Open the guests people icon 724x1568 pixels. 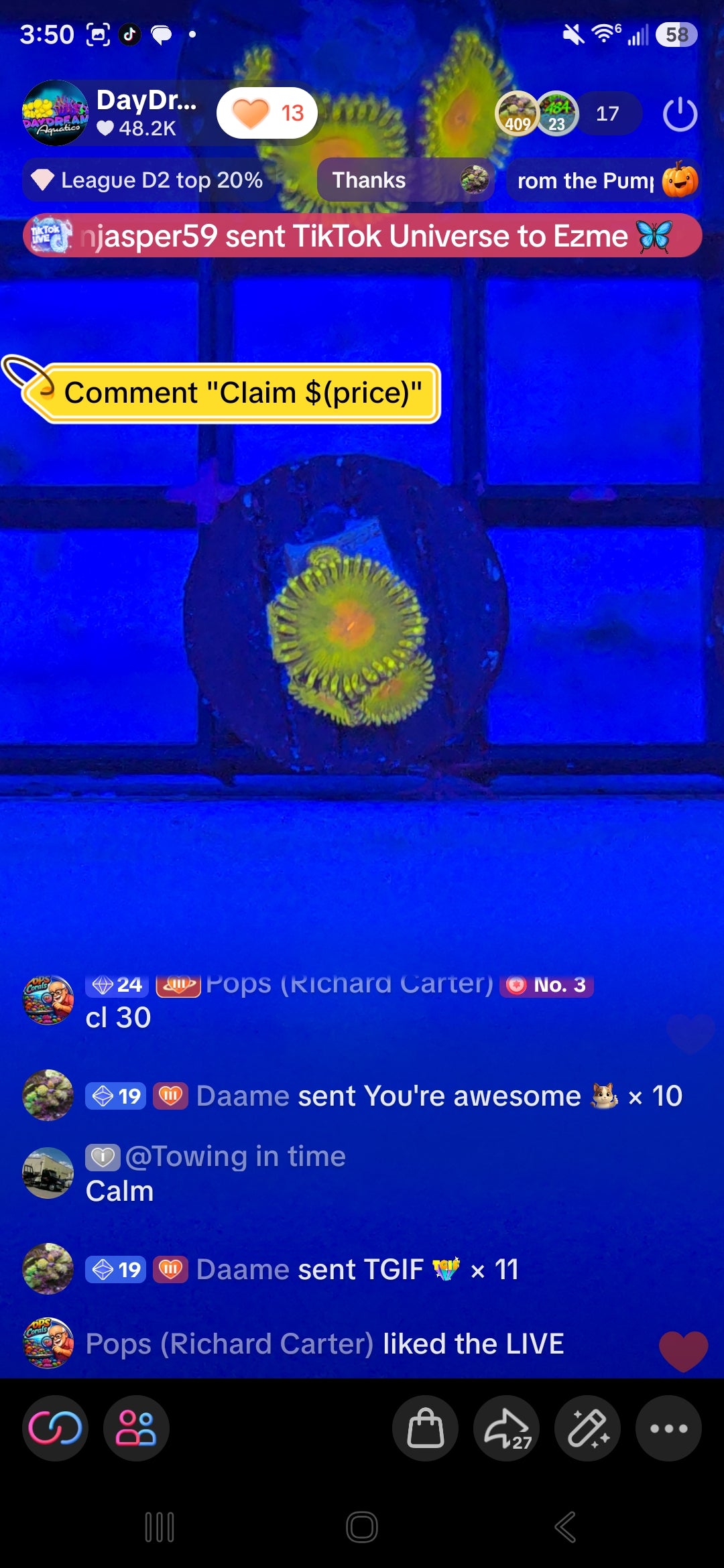click(136, 1429)
